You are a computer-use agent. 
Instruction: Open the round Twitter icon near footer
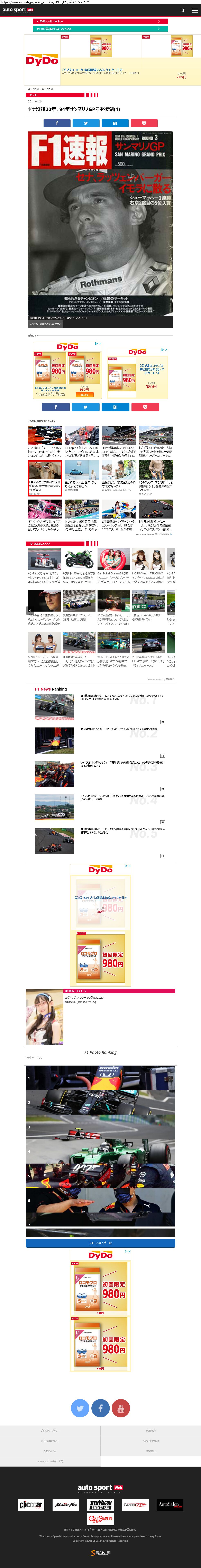80,1408
